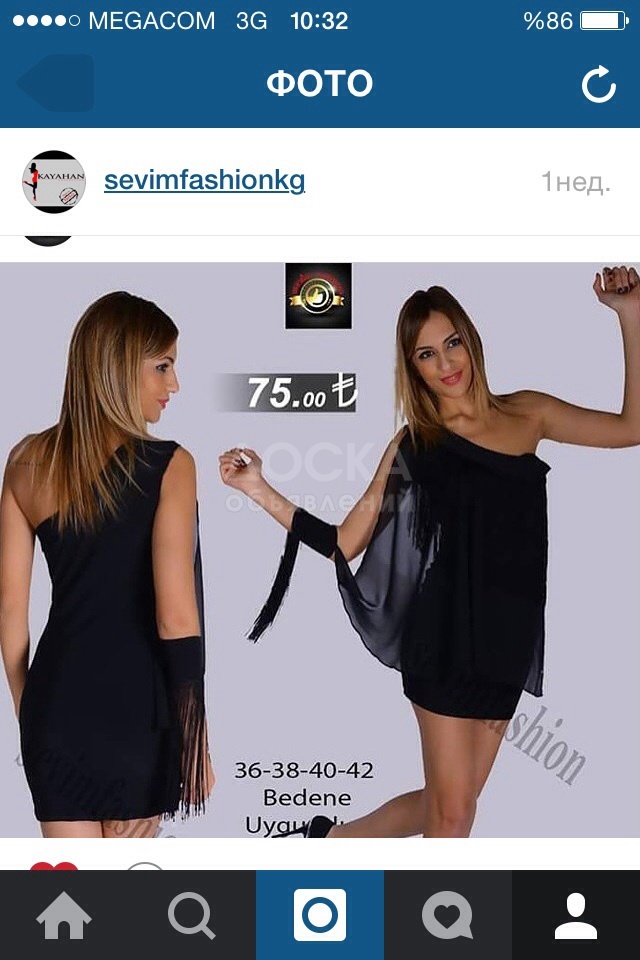Go to the Home feed tab
This screenshot has width=640, height=960.
click(64, 915)
